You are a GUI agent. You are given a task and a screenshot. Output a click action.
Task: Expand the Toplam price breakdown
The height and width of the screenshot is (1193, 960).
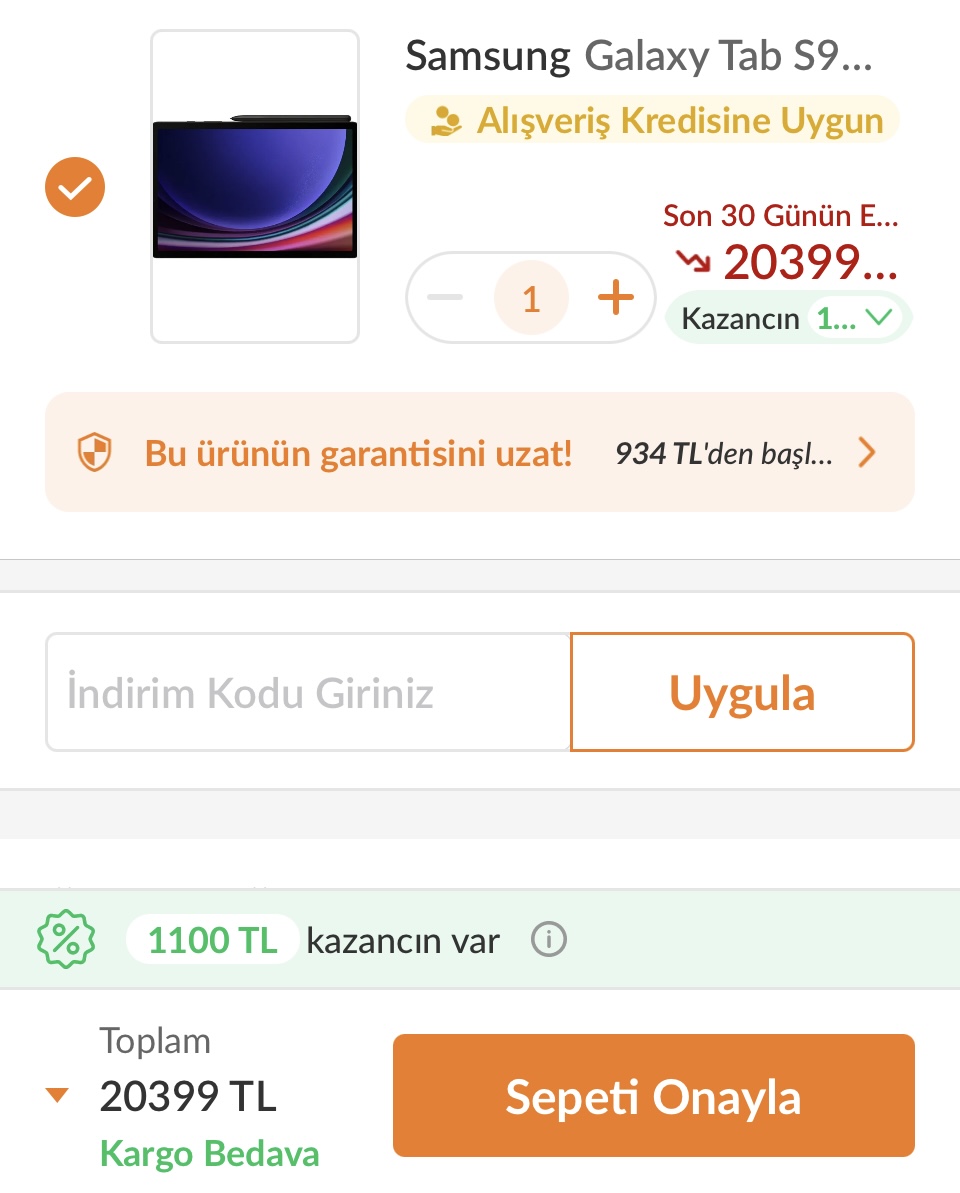coord(58,1096)
